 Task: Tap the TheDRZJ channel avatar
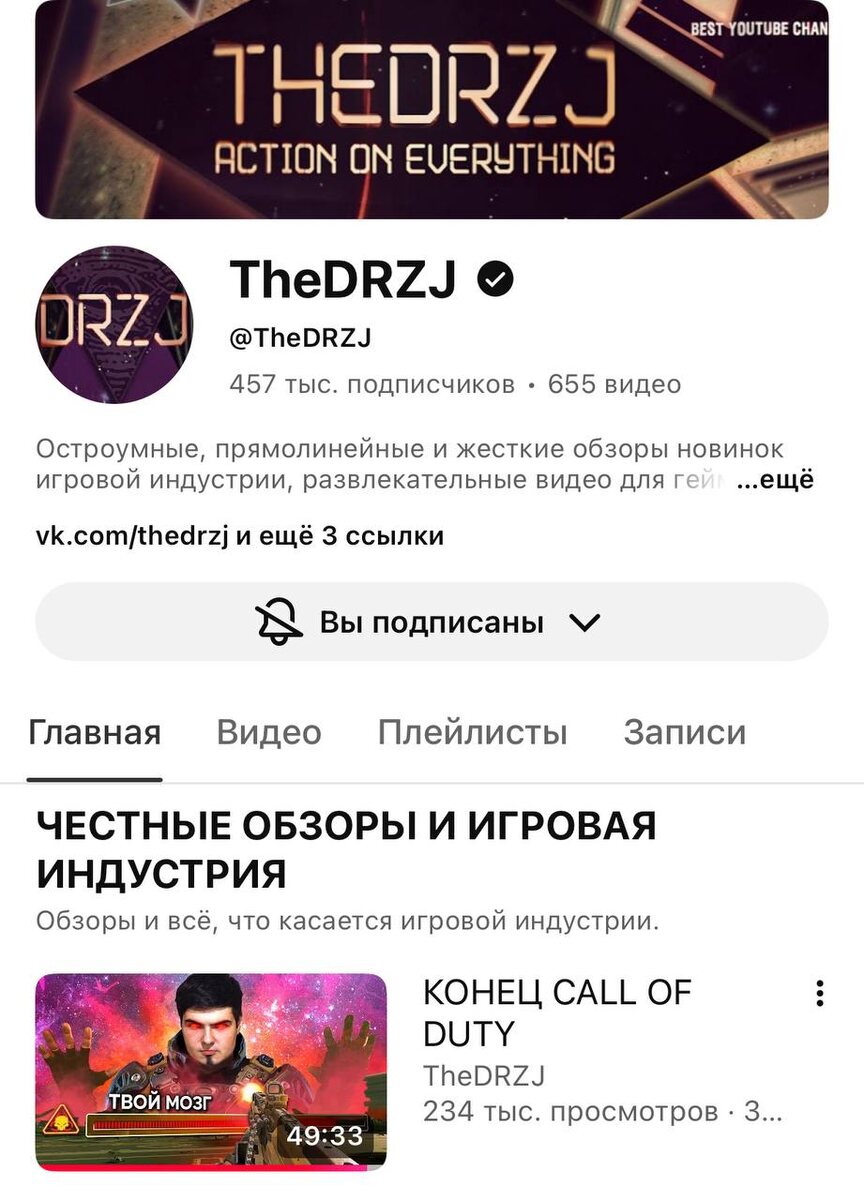(x=114, y=325)
